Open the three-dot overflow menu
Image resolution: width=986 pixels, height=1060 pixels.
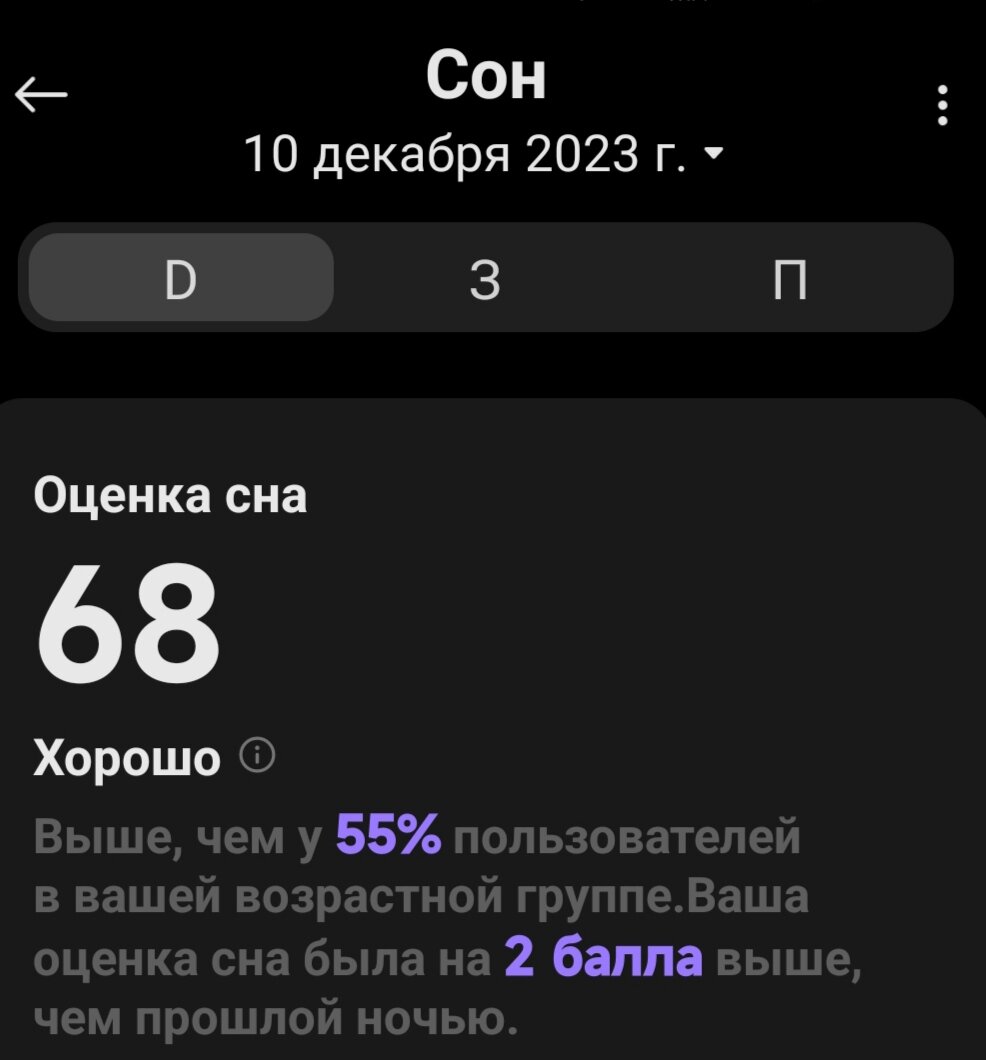click(942, 106)
